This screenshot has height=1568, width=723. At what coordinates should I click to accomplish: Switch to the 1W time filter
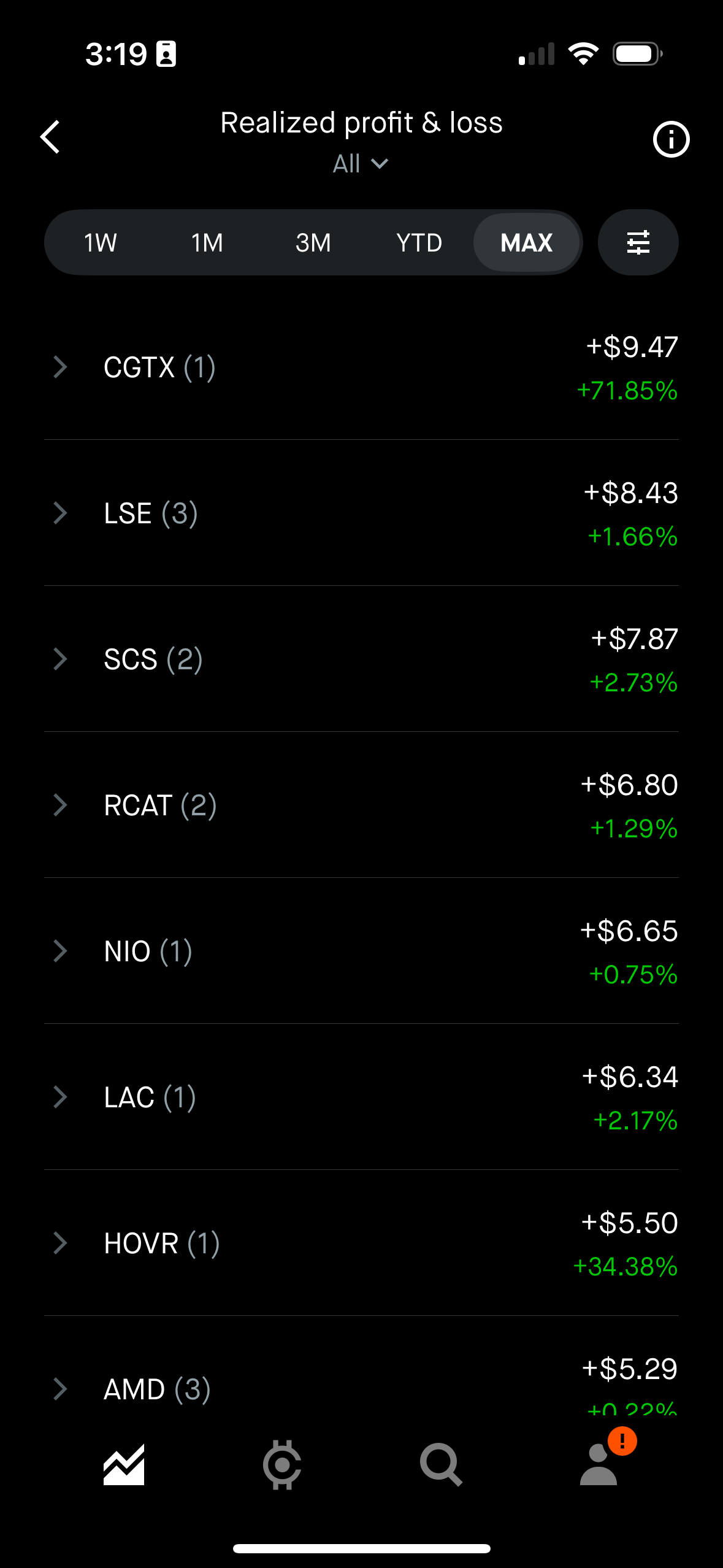point(99,242)
